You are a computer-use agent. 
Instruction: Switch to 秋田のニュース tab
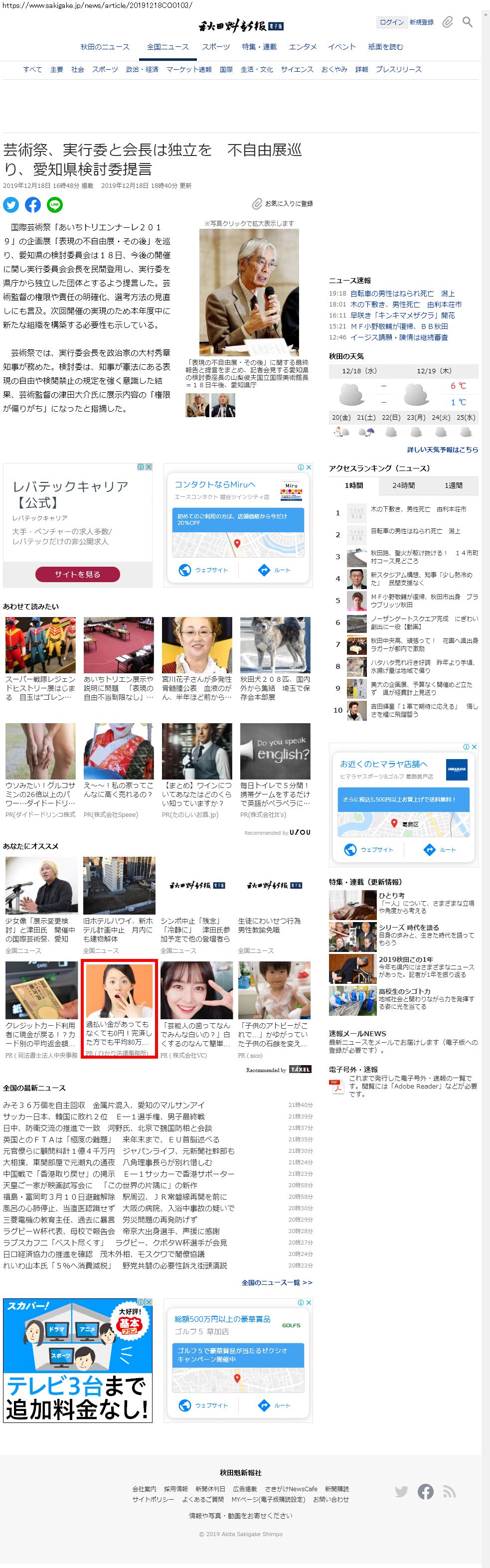click(105, 47)
